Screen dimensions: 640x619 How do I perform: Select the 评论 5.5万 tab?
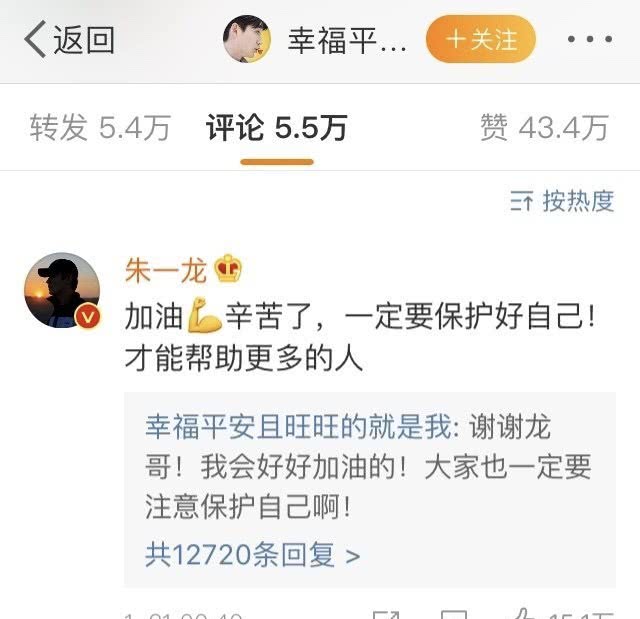click(x=276, y=128)
